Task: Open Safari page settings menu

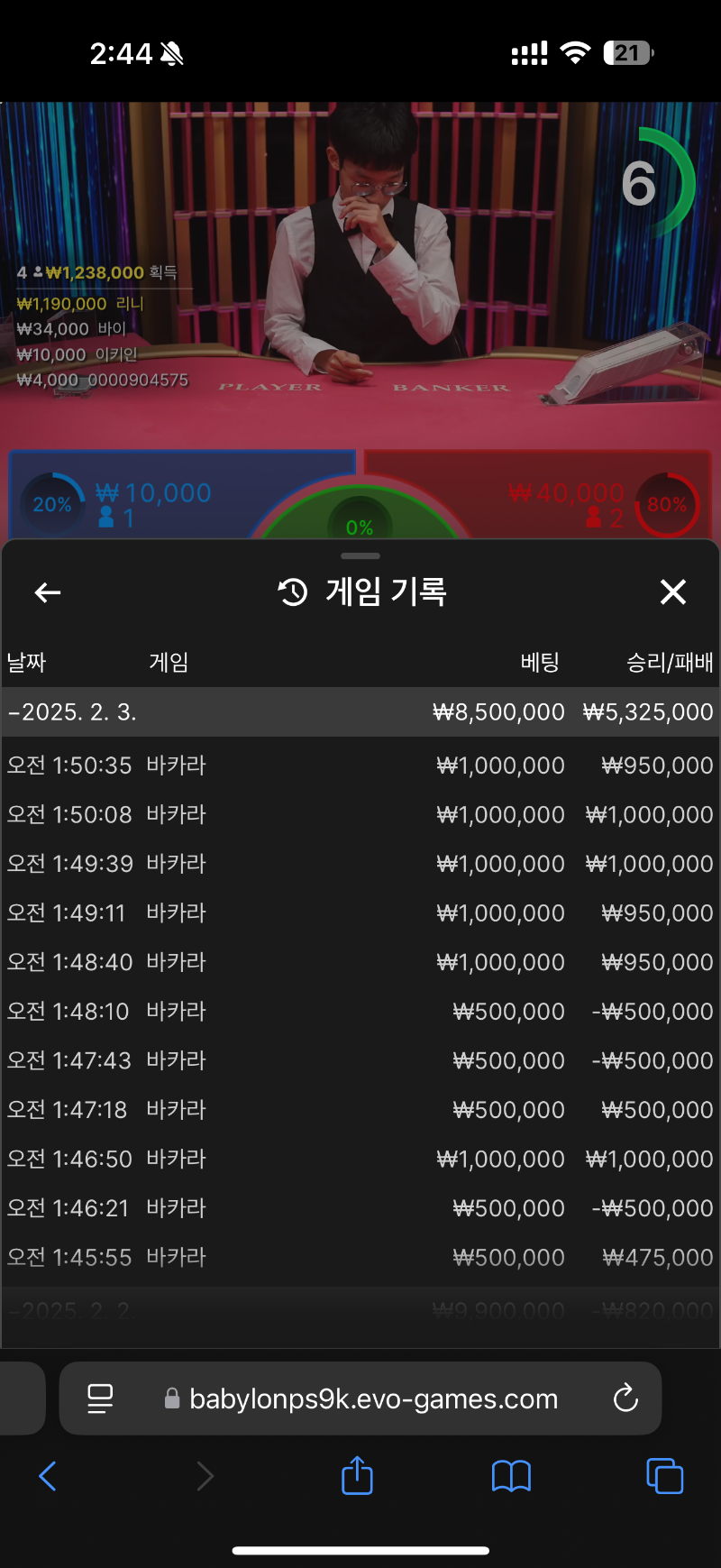Action: pyautogui.click(x=100, y=1398)
